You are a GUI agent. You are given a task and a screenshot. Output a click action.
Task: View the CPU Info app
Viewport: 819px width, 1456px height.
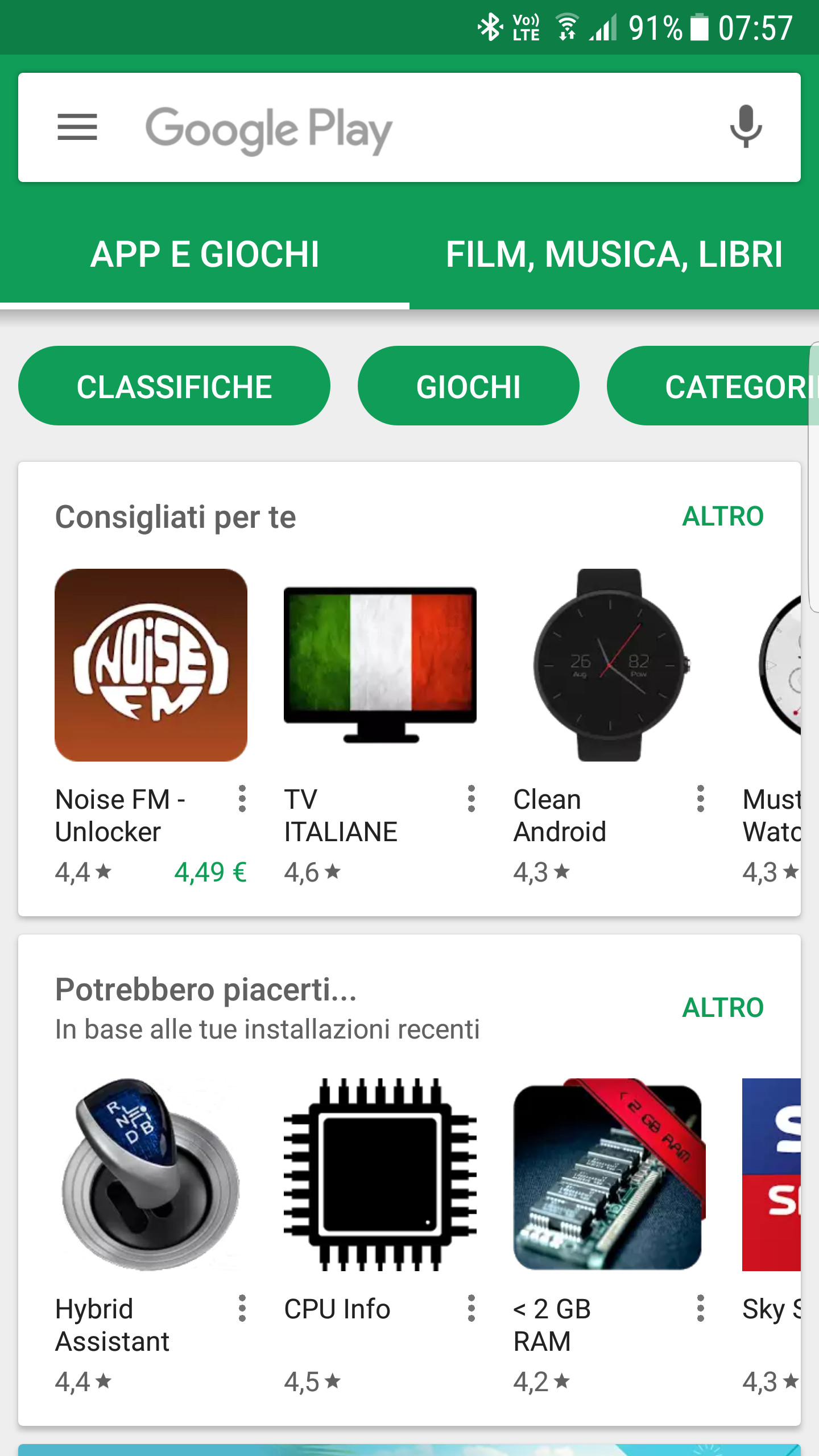(380, 1174)
